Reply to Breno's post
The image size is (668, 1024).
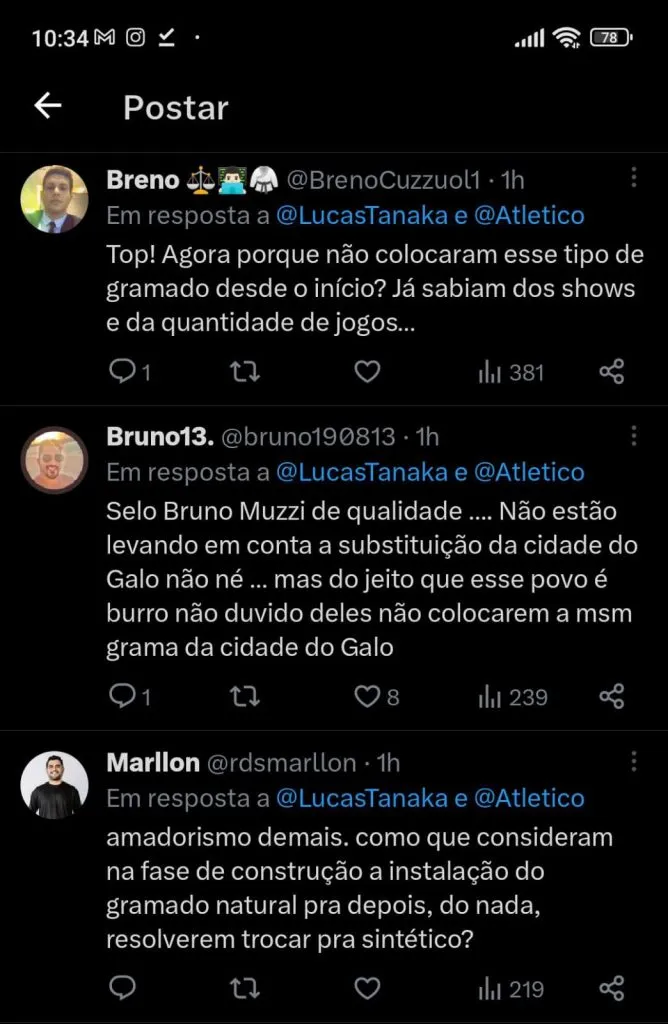[122, 372]
